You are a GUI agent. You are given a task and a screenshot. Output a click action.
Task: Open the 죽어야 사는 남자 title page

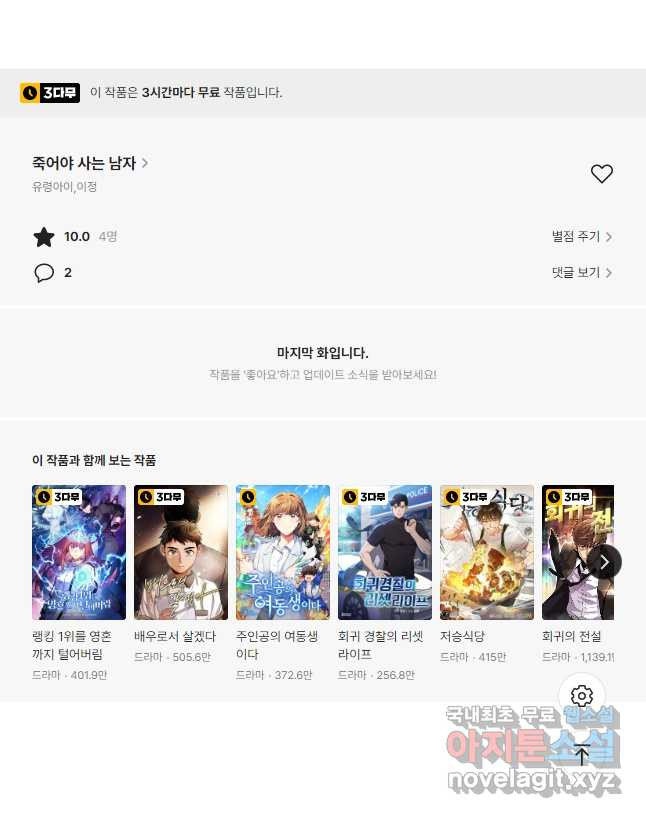coord(90,163)
